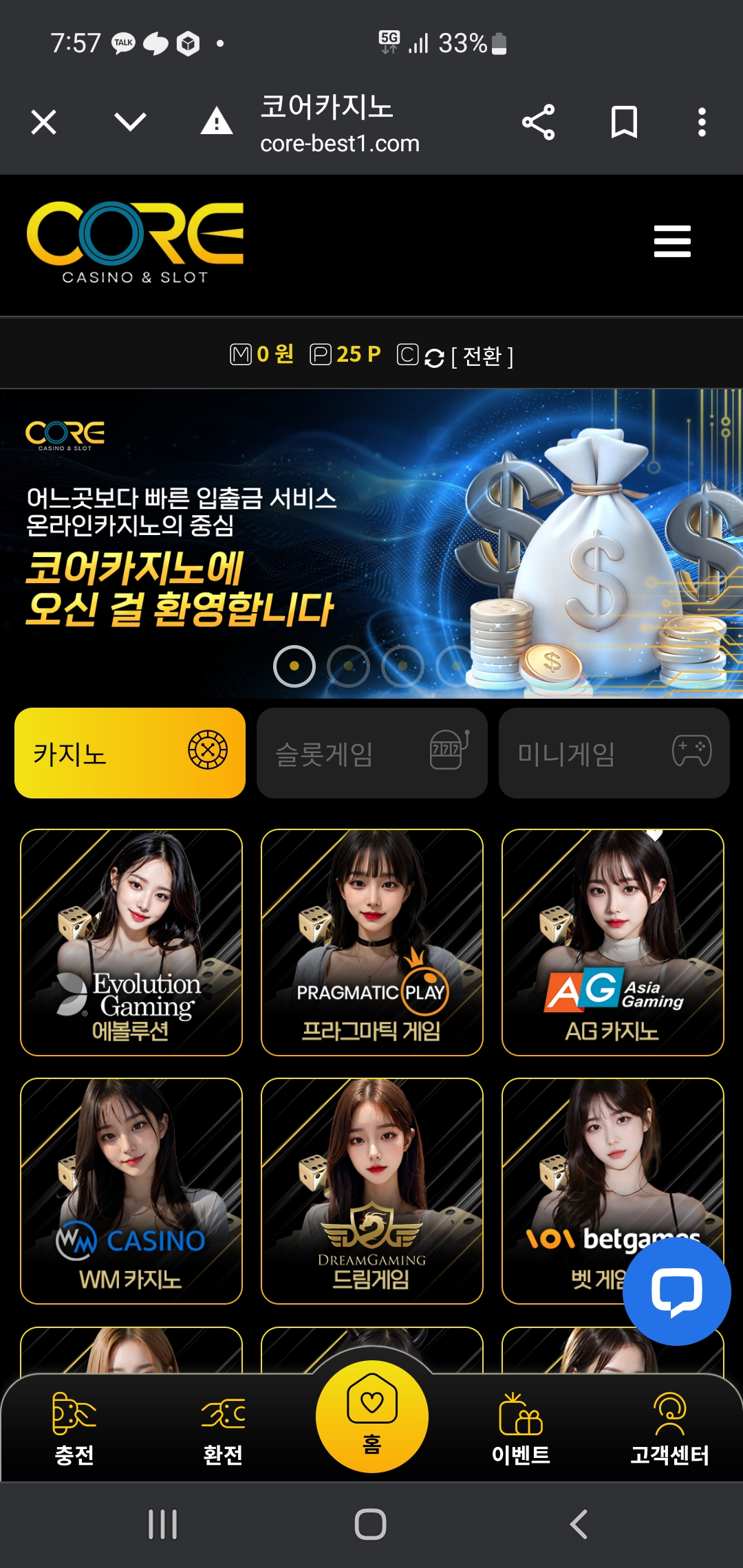Image resolution: width=743 pixels, height=1568 pixels.
Task: Select the 카지노 category tab
Action: (130, 753)
